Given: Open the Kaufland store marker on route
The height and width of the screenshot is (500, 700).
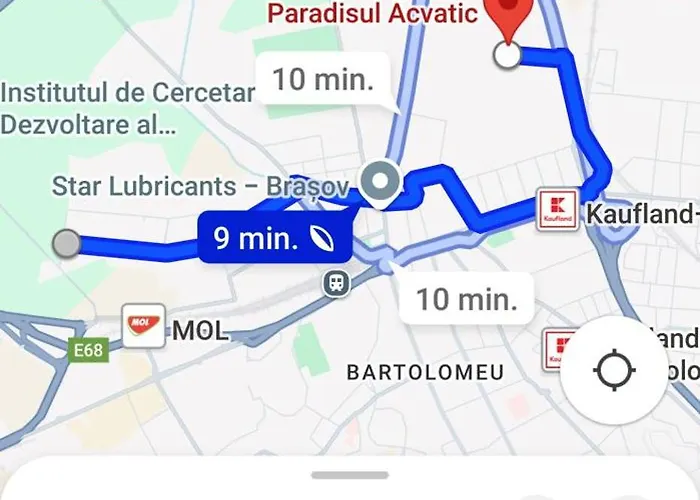Looking at the screenshot, I should click(557, 210).
